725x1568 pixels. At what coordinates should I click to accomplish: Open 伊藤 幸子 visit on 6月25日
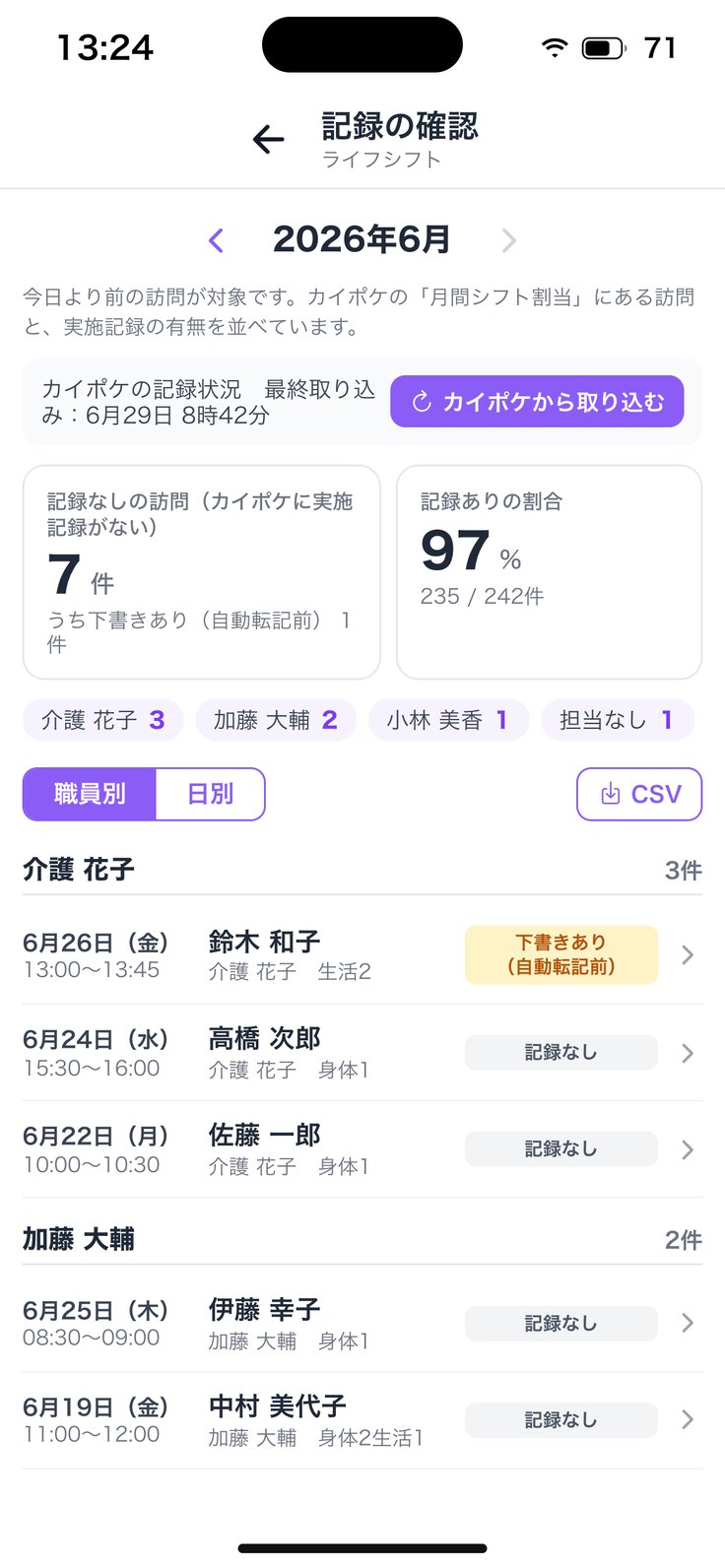point(362,1324)
